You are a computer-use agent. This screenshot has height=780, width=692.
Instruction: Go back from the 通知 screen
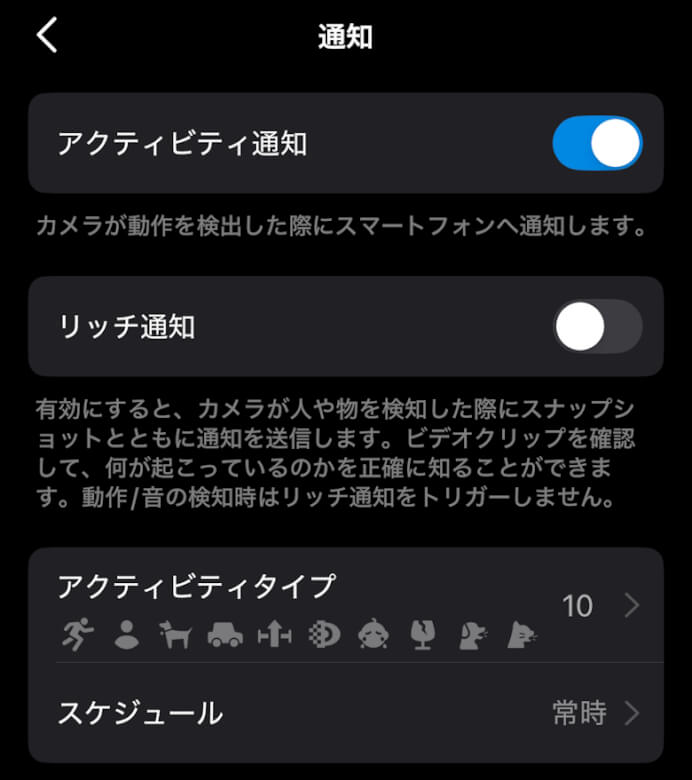[47, 36]
